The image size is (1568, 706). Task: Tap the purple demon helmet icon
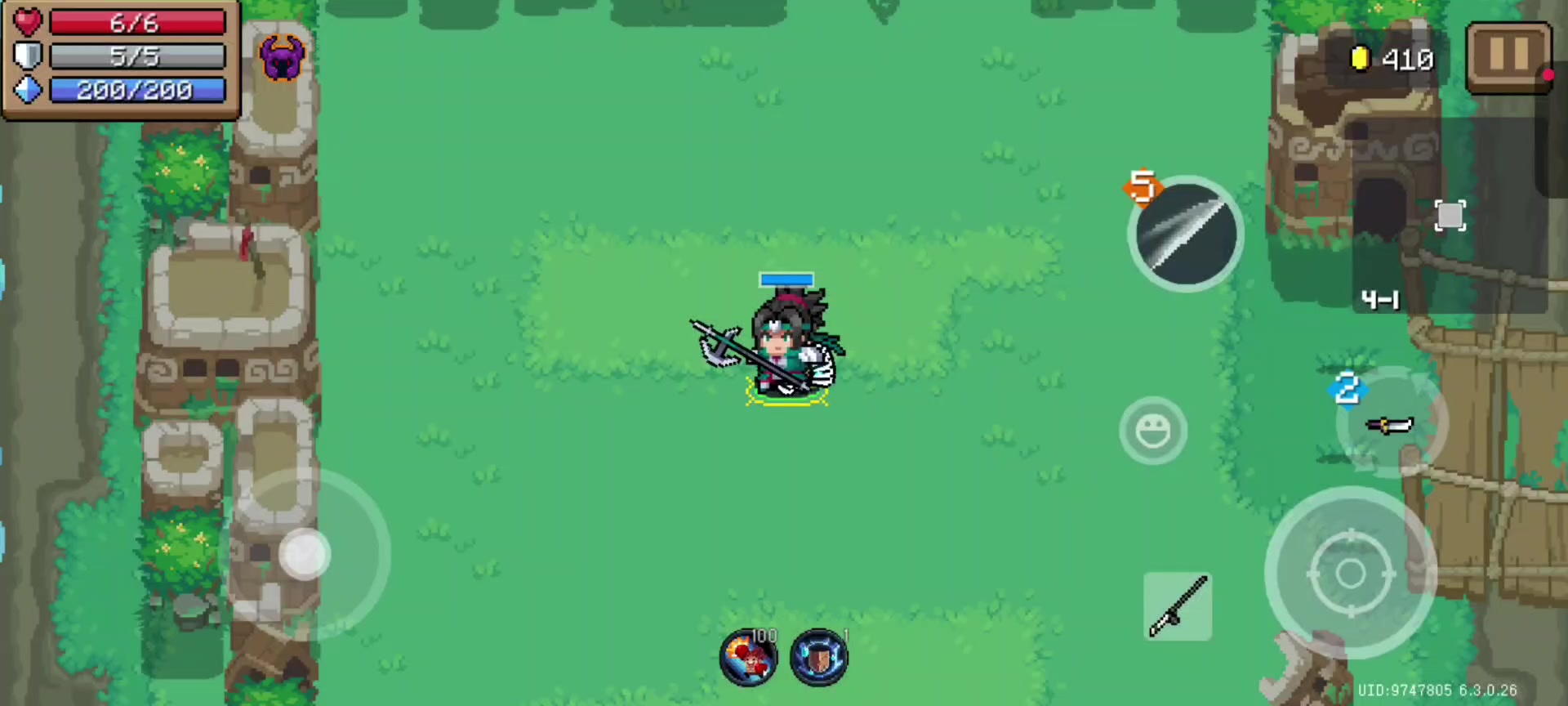(x=282, y=57)
